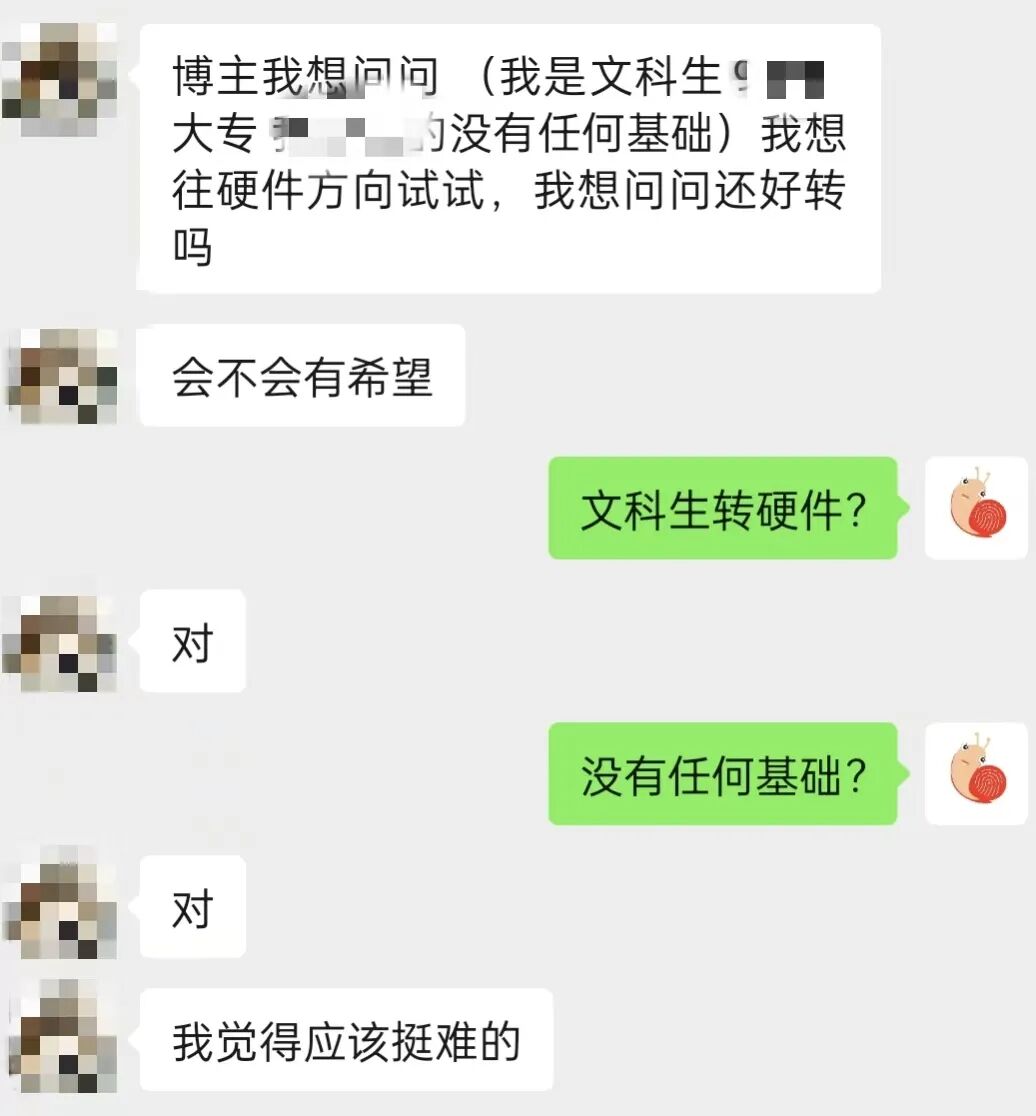Open sender profile beside 博主我想问问 message

pos(61,79)
